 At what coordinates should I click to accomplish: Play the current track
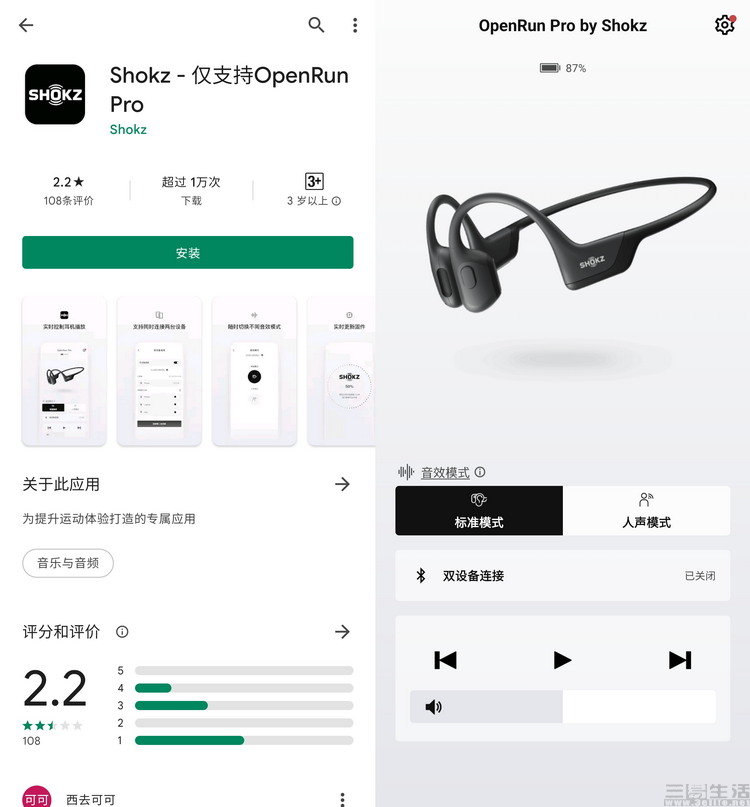coord(563,660)
